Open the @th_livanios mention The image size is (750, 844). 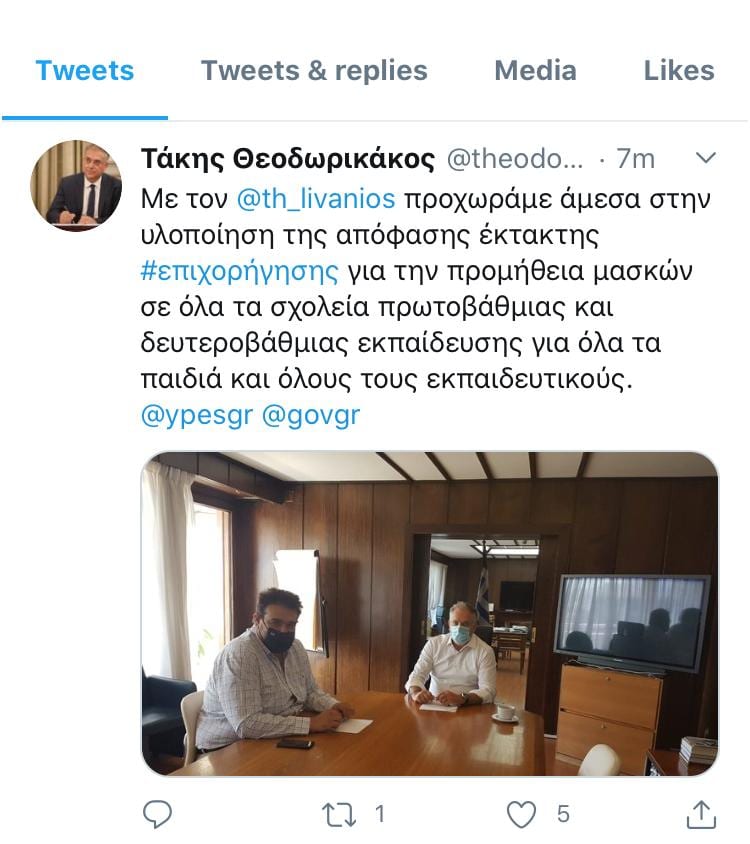click(x=316, y=198)
